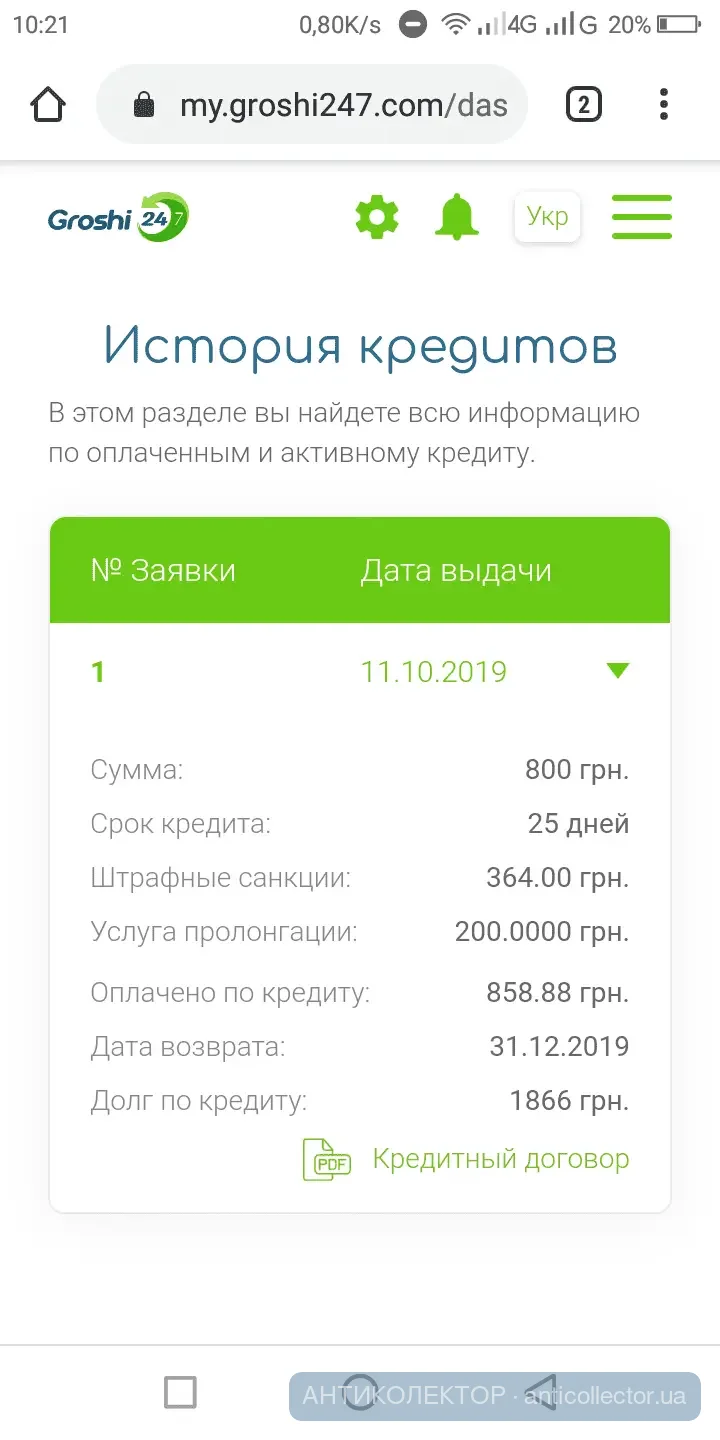Open the Кредитный договор PDF link

coord(500,1159)
